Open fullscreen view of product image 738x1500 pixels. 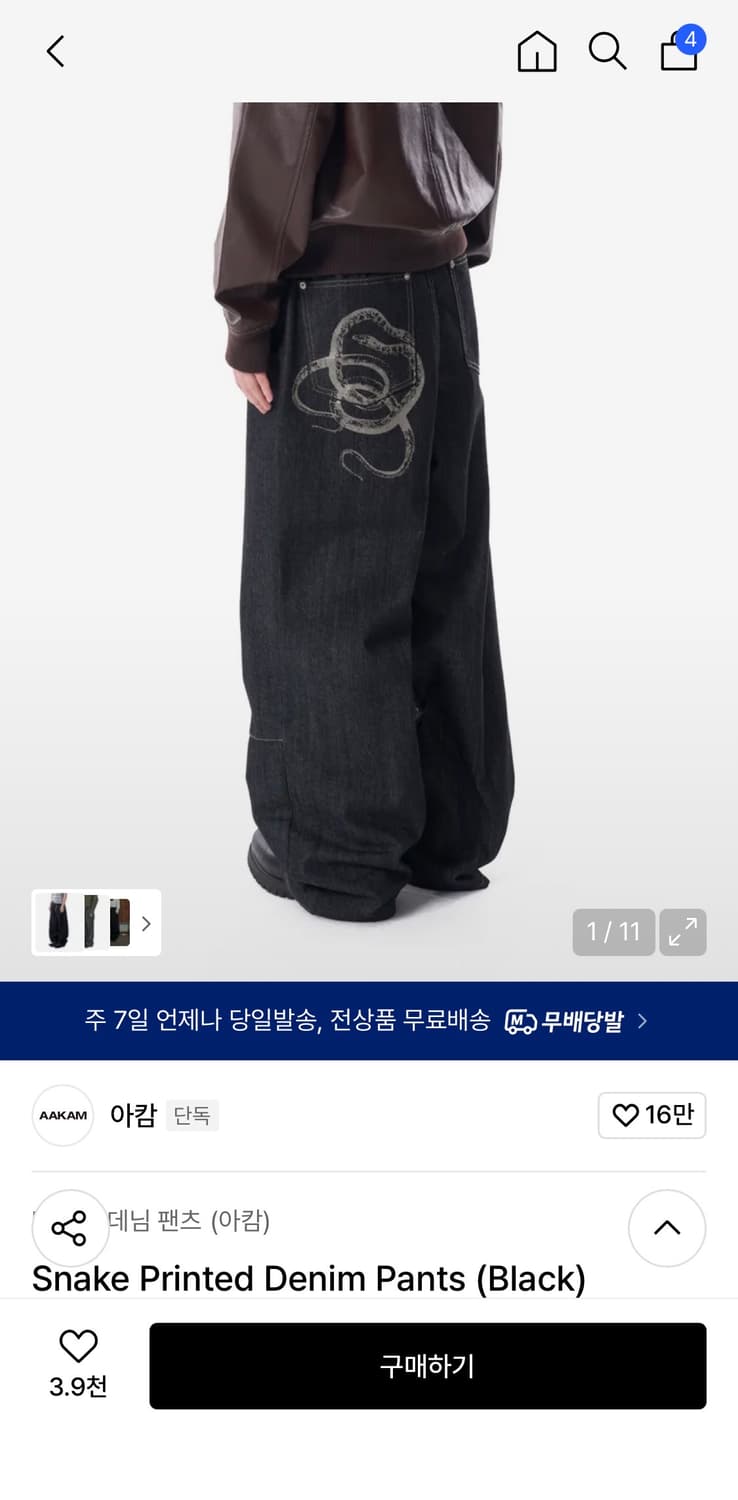(683, 932)
